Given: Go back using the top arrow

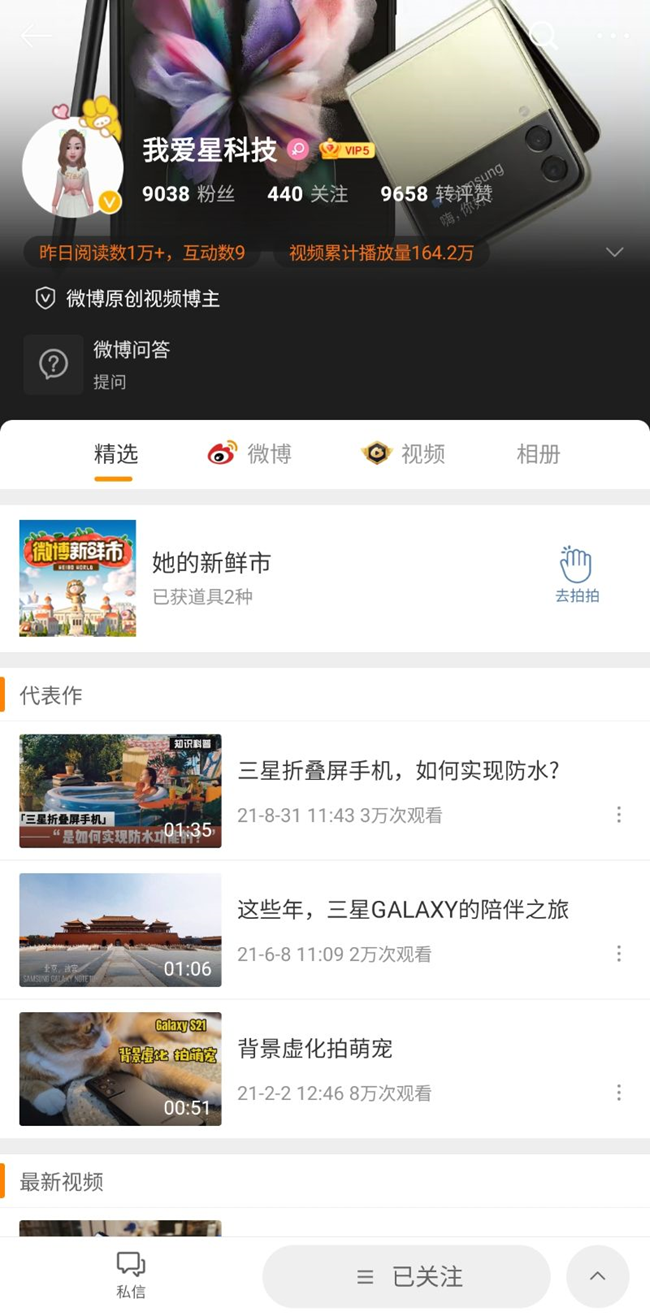Looking at the screenshot, I should click(36, 37).
